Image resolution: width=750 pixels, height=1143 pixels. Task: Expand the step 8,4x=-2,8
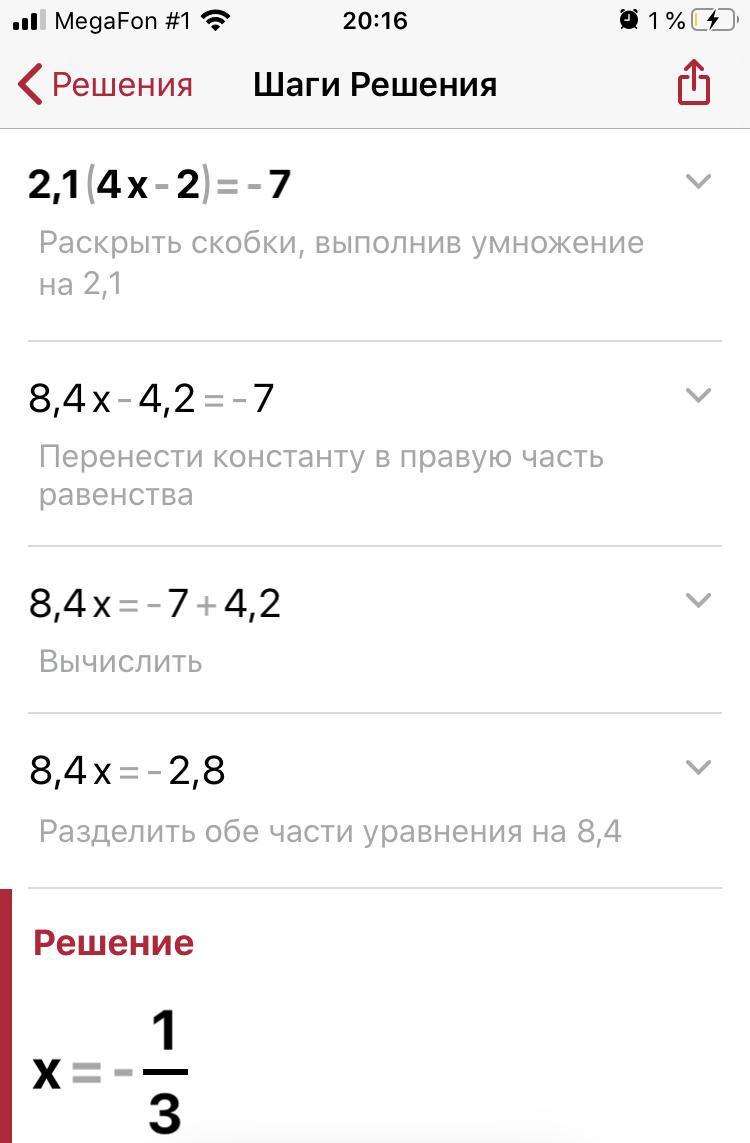click(697, 767)
